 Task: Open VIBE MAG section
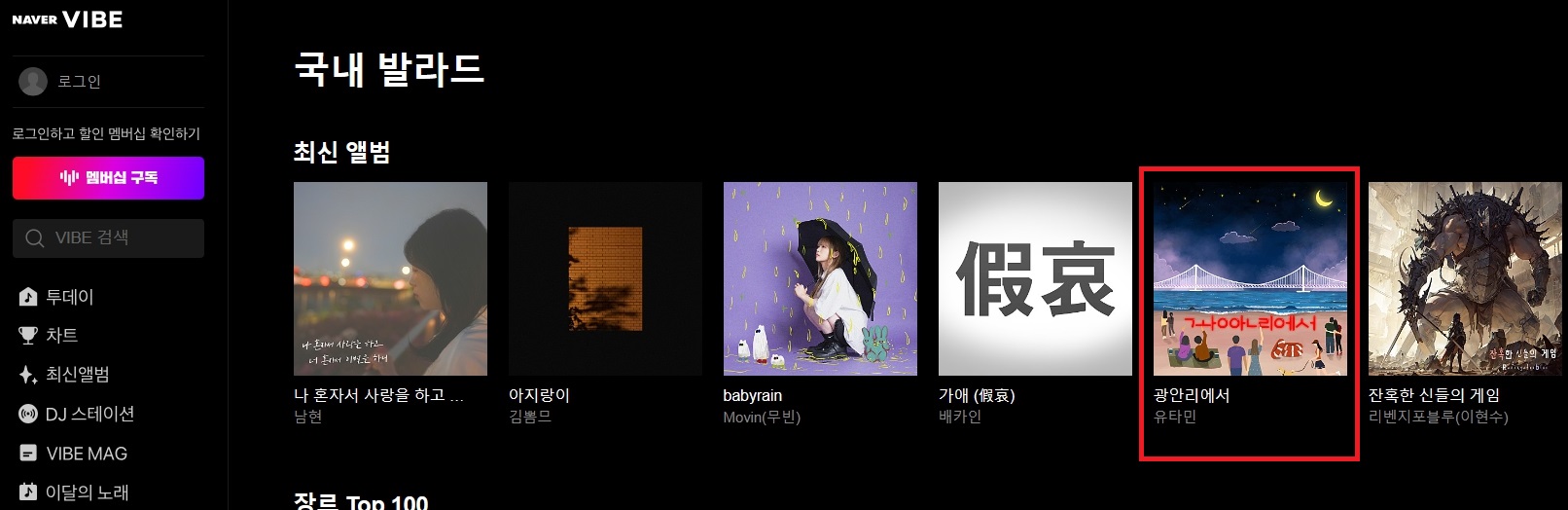click(86, 454)
